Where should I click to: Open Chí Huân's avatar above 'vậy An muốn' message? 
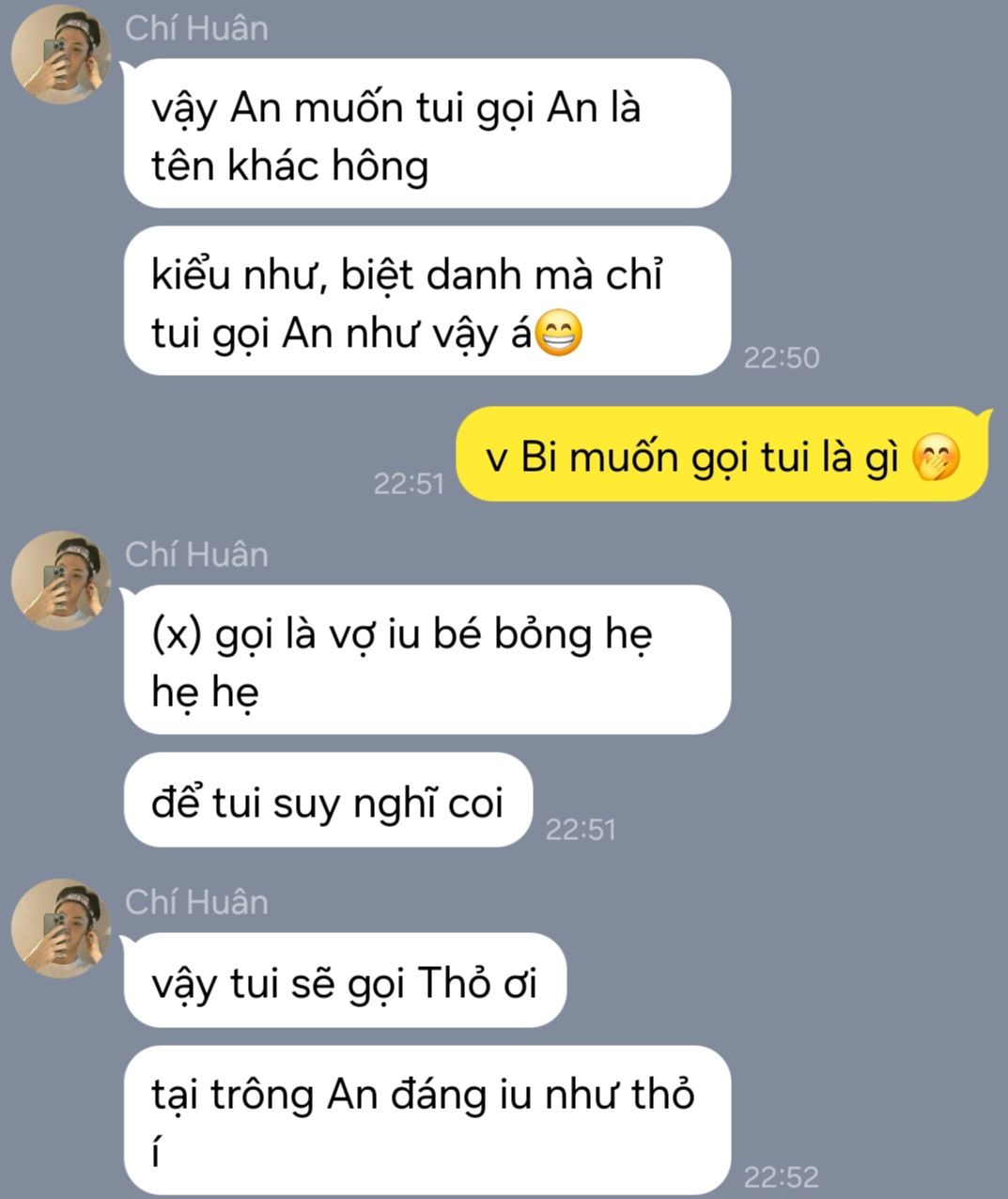coord(61,54)
